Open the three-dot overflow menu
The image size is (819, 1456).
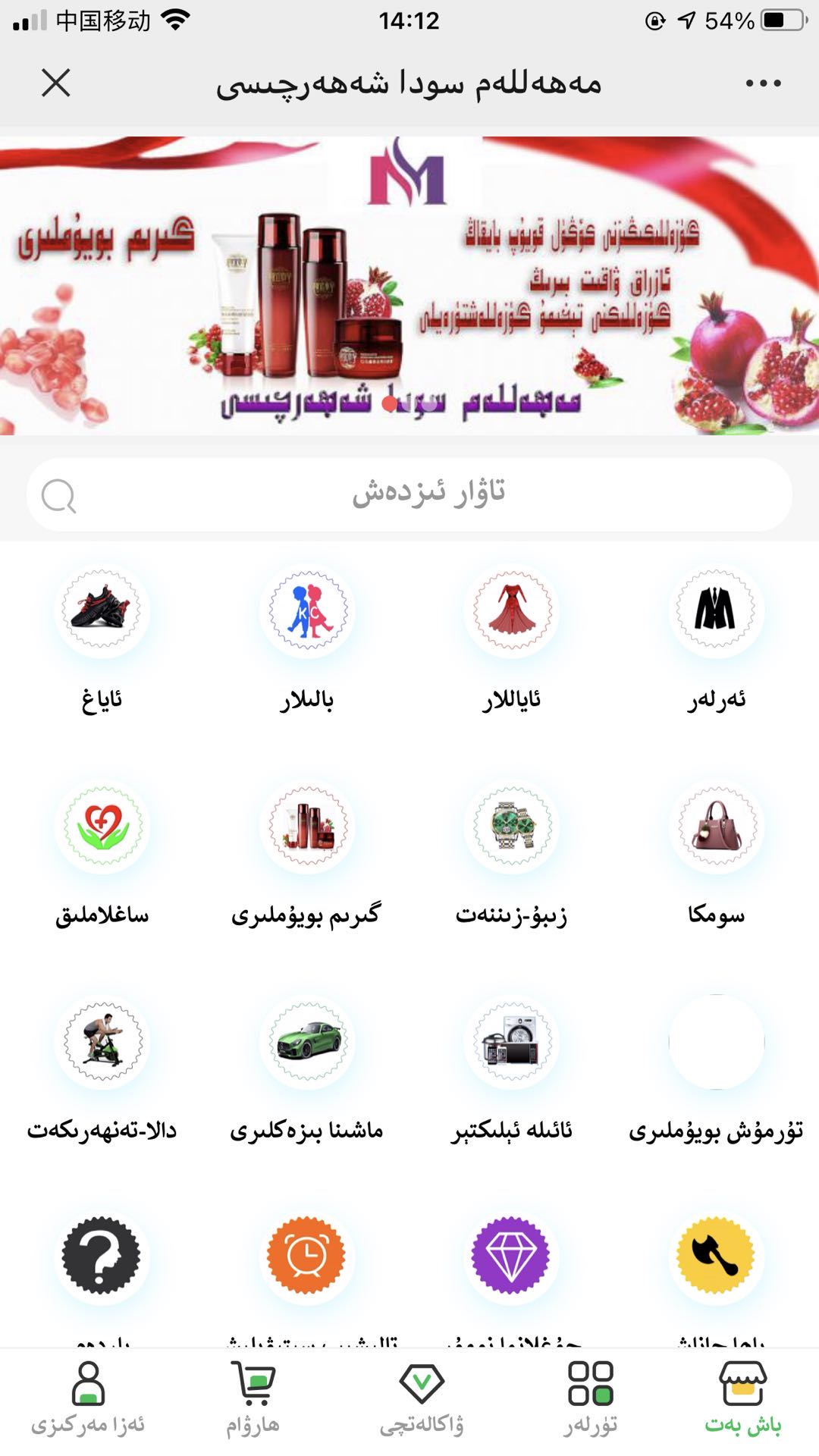coord(763,83)
